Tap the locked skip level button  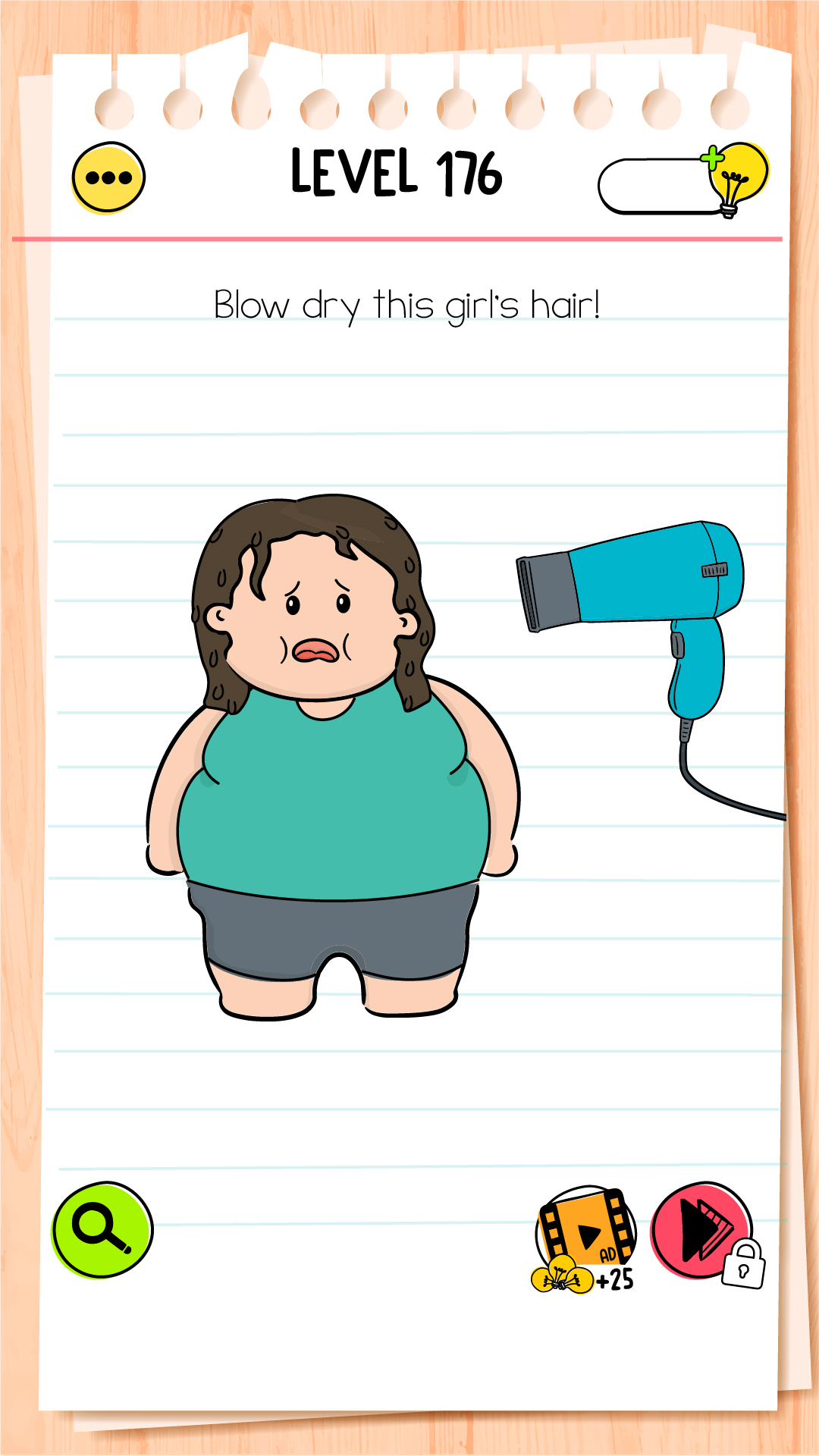point(703,1232)
